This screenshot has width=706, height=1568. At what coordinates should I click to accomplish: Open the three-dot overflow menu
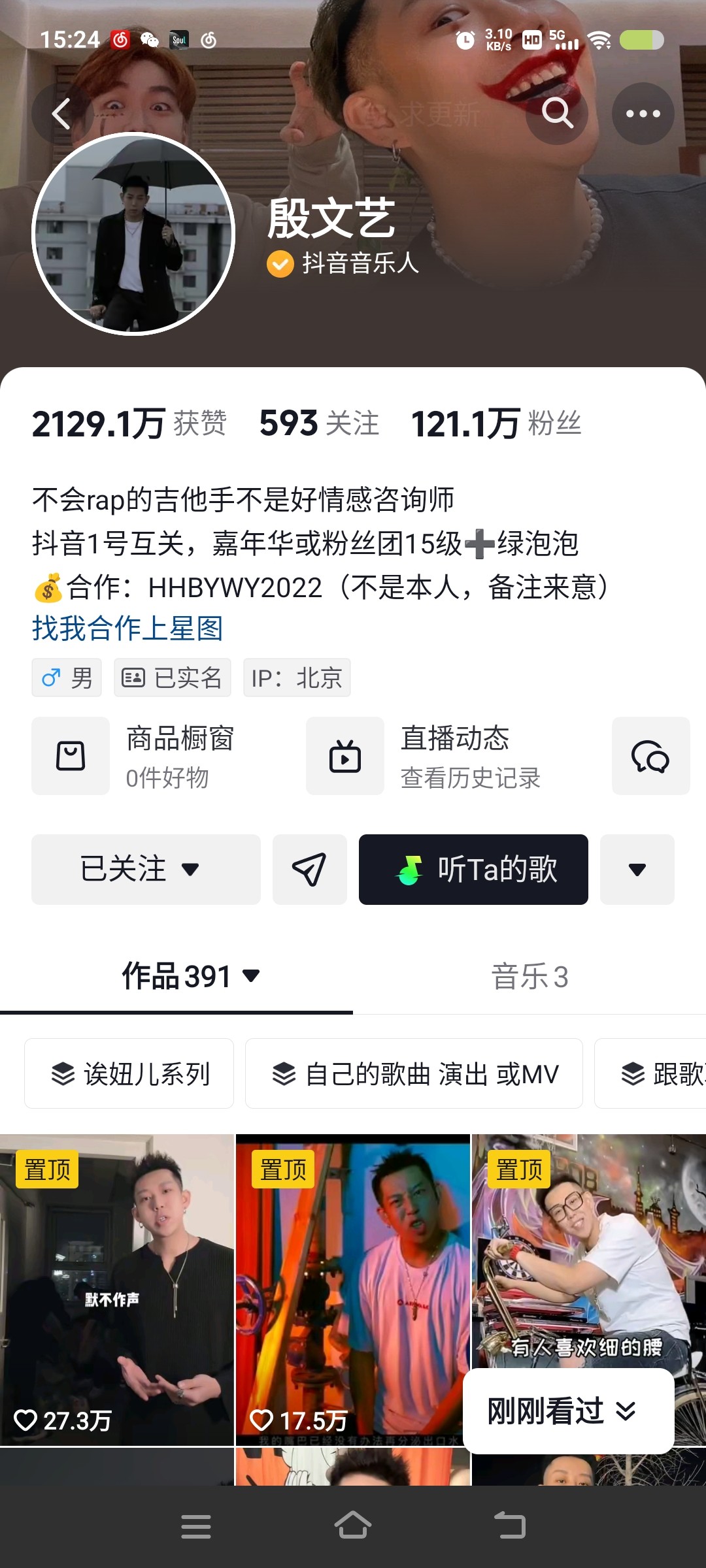point(643,114)
